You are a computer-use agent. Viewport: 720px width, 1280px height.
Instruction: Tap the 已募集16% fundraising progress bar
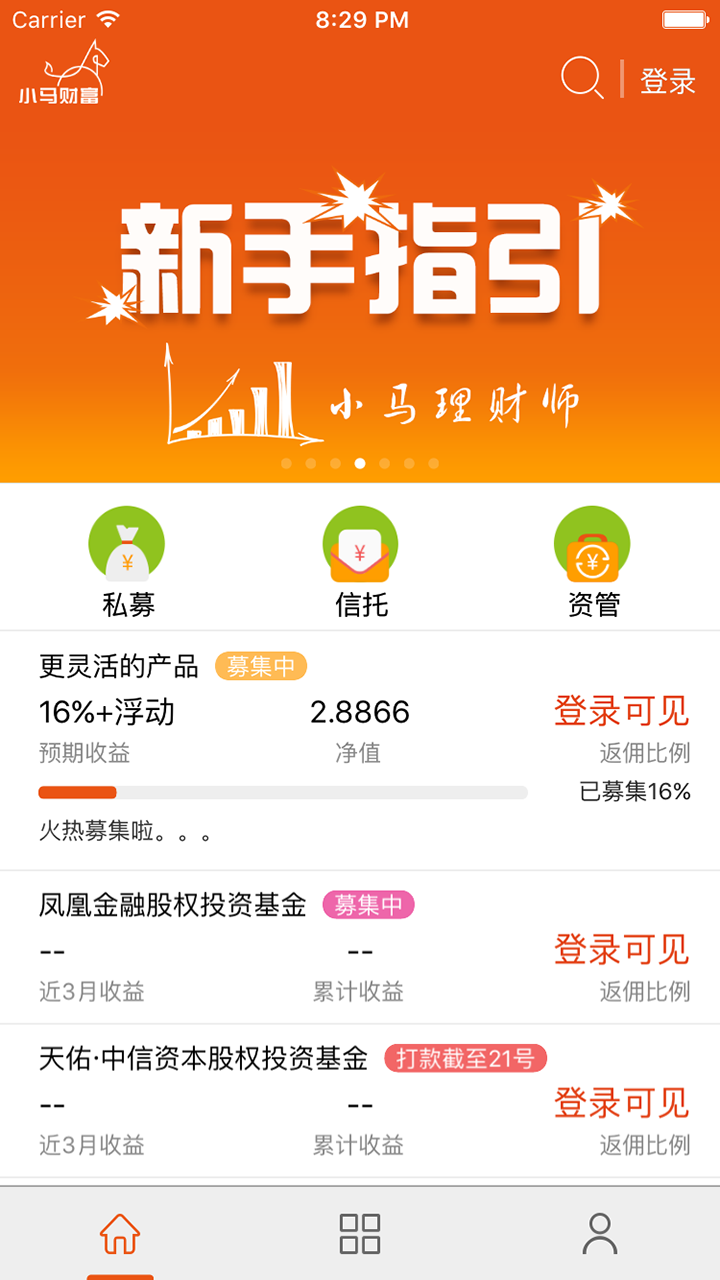(x=283, y=791)
